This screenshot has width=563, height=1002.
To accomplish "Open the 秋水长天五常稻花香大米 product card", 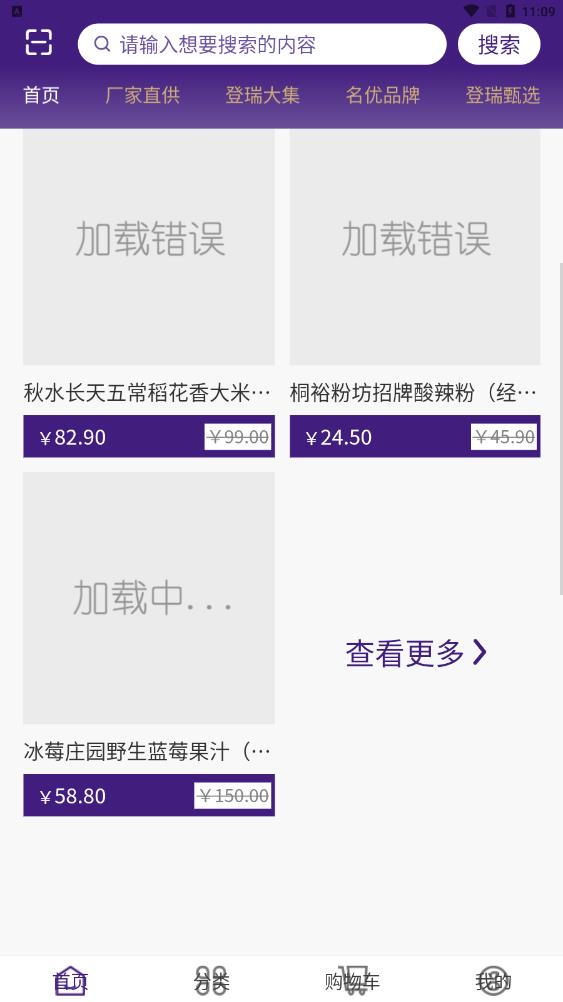I will pos(149,293).
